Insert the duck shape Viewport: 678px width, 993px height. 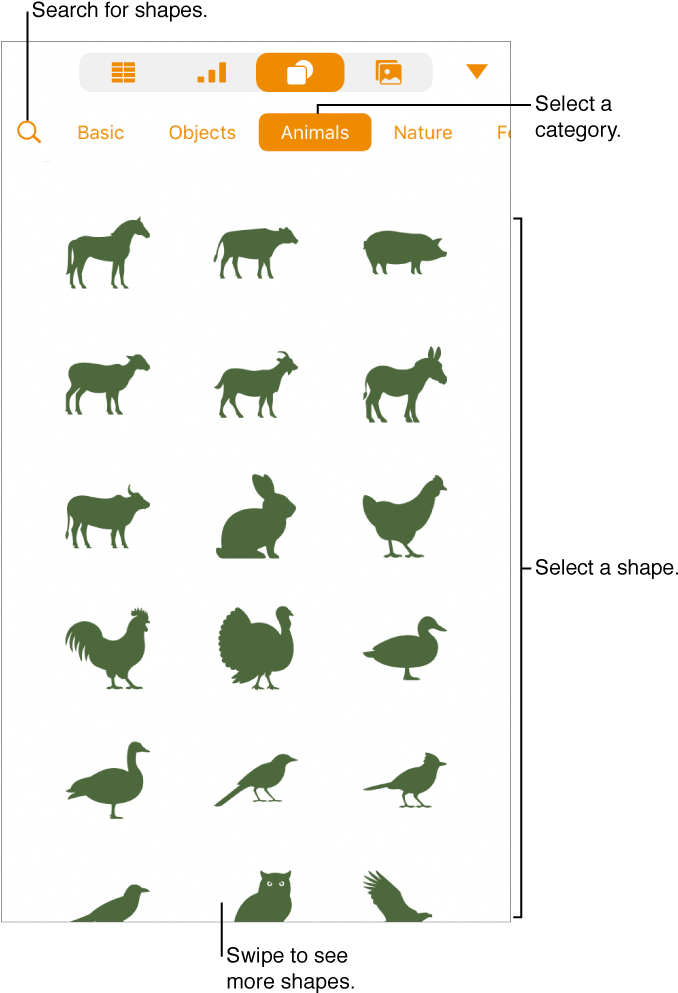tap(404, 649)
